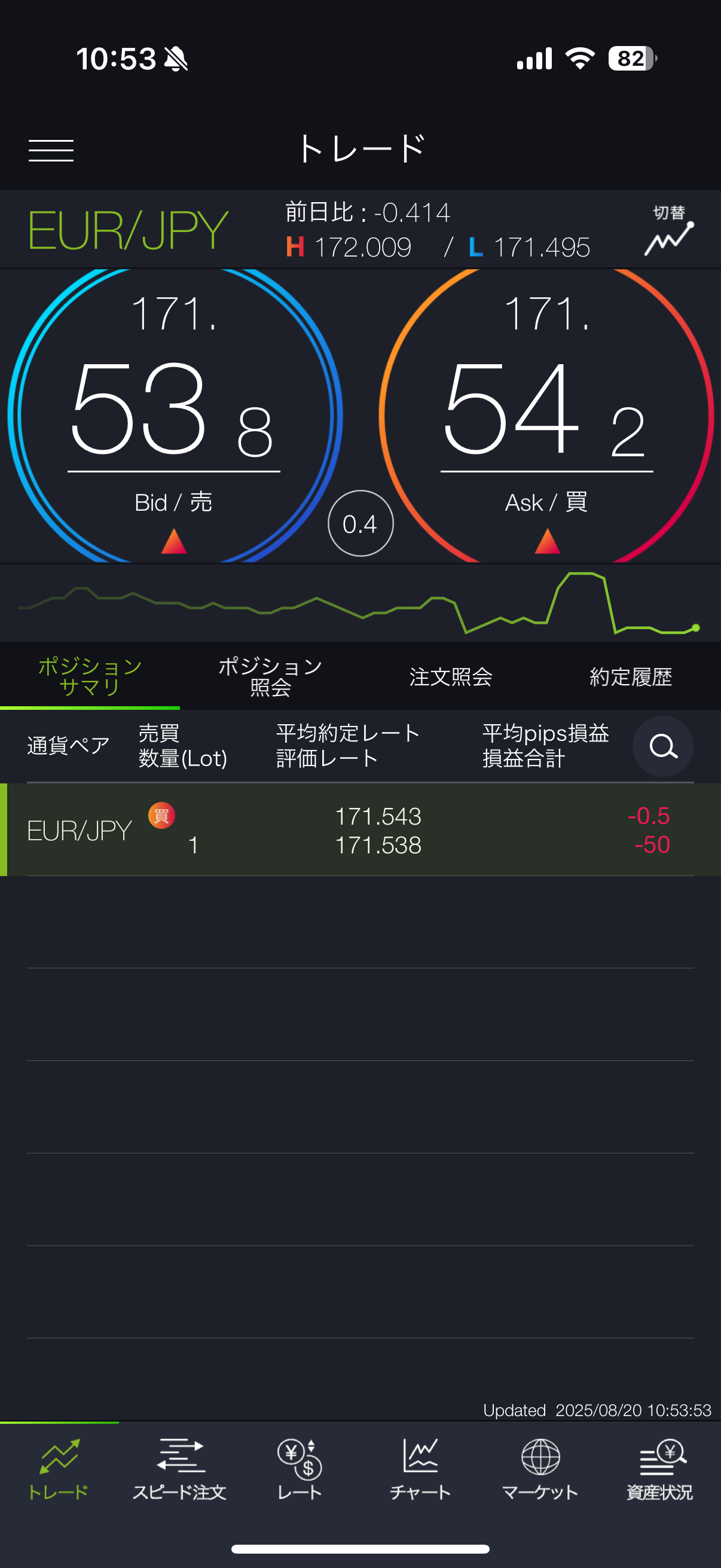721x1568 pixels.
Task: Tap the トレード bottom tab
Action: (x=59, y=1468)
